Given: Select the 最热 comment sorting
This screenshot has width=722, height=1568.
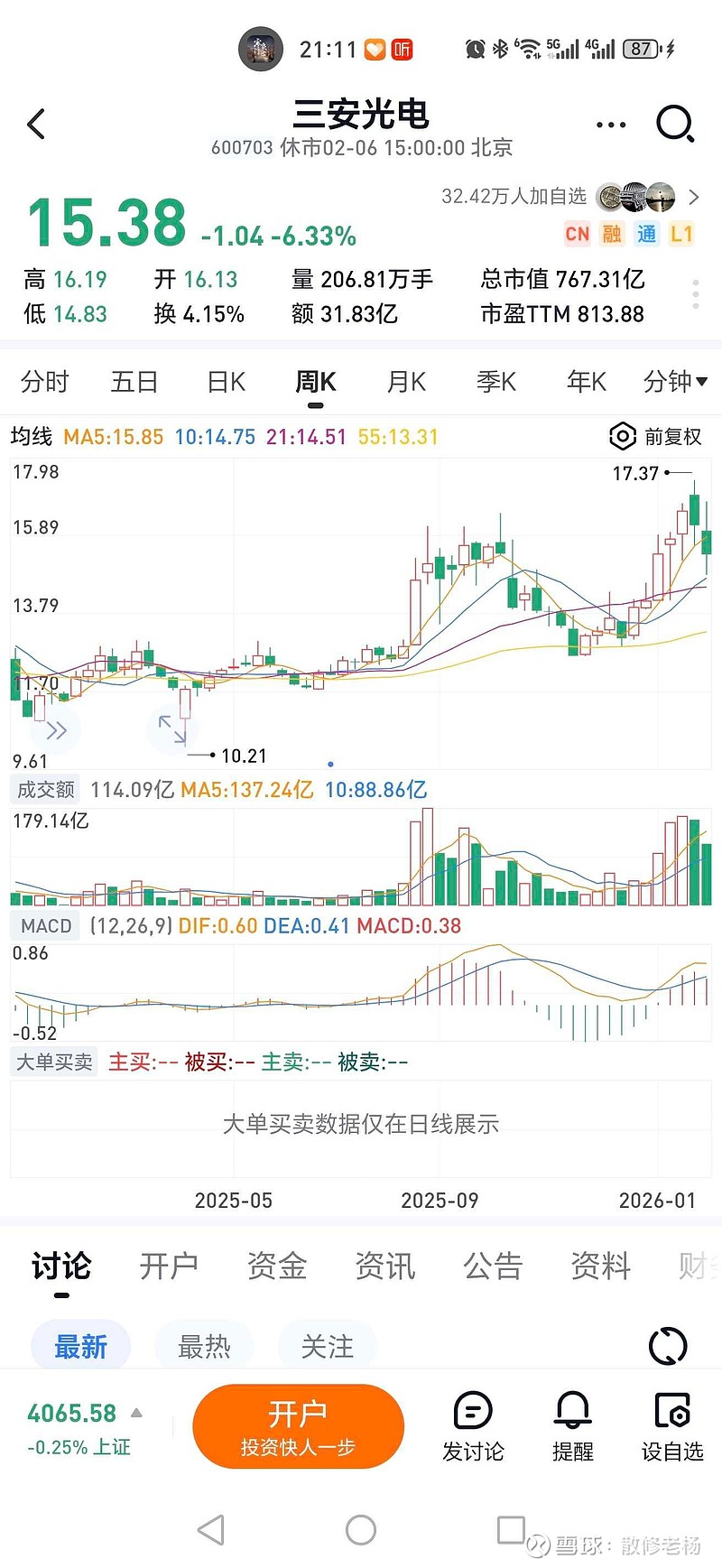Looking at the screenshot, I should pos(204,1345).
